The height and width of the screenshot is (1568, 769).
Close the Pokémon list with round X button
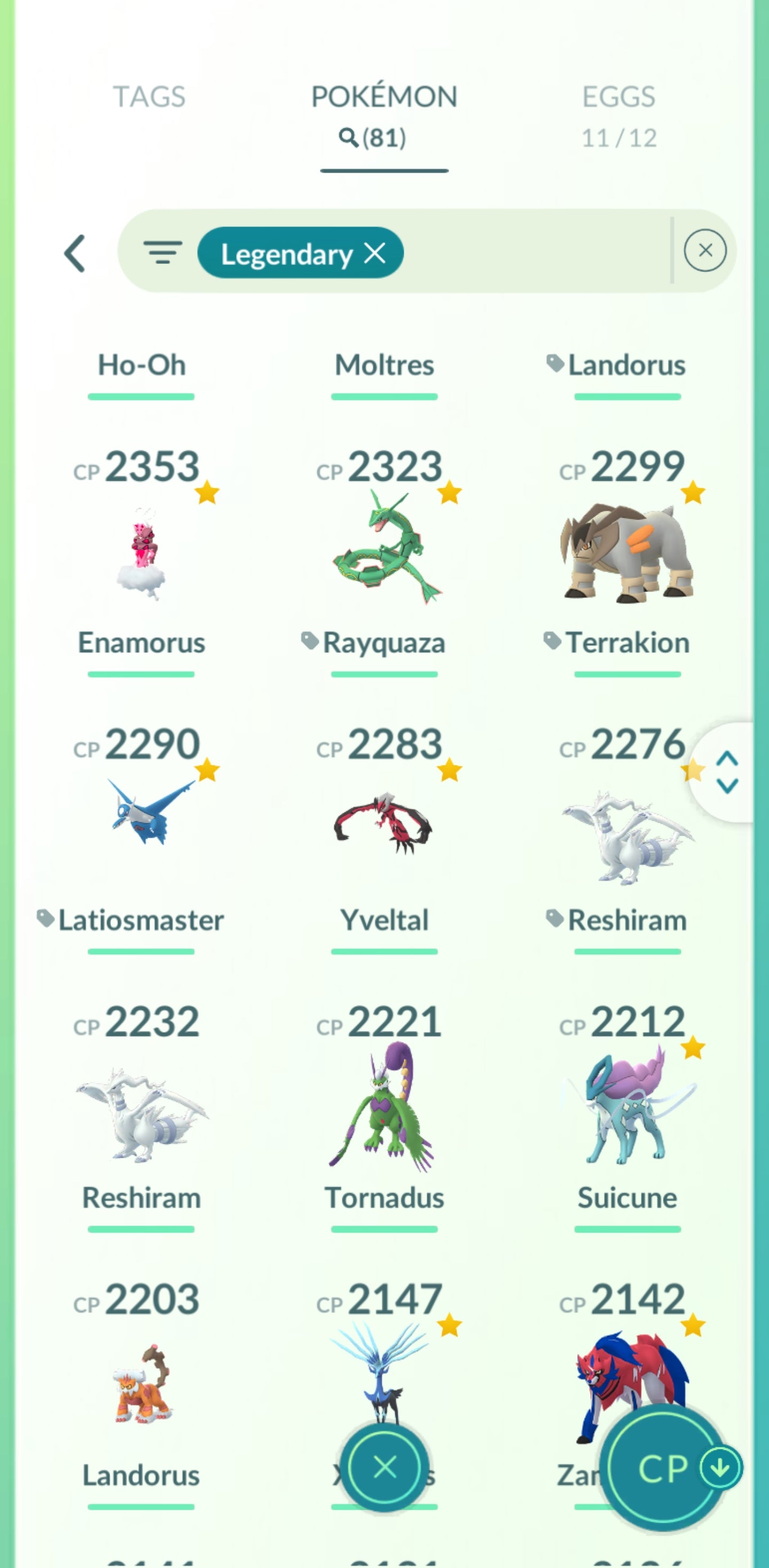(384, 1467)
